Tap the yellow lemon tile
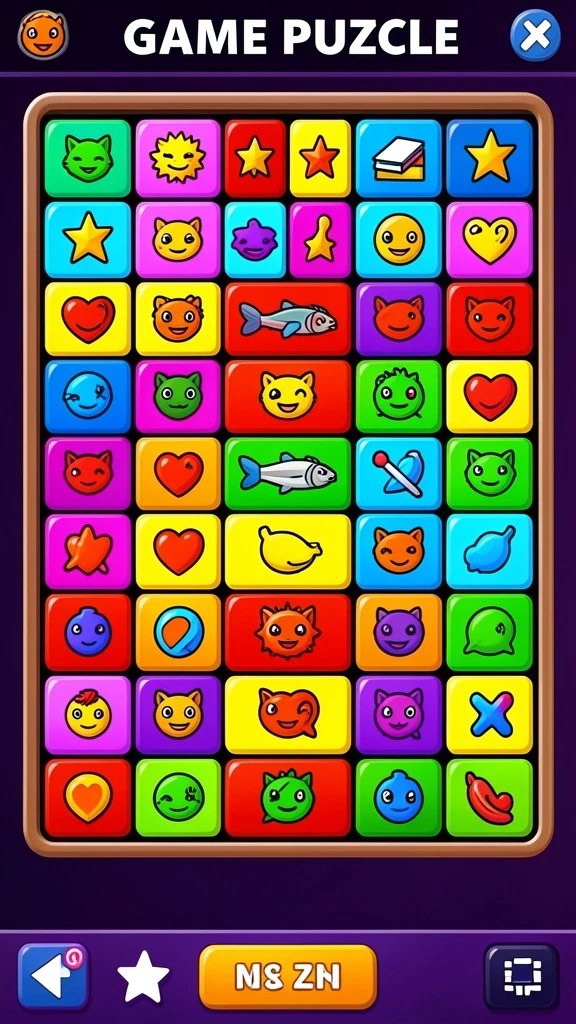Screen dimensions: 576x1024 [288, 551]
